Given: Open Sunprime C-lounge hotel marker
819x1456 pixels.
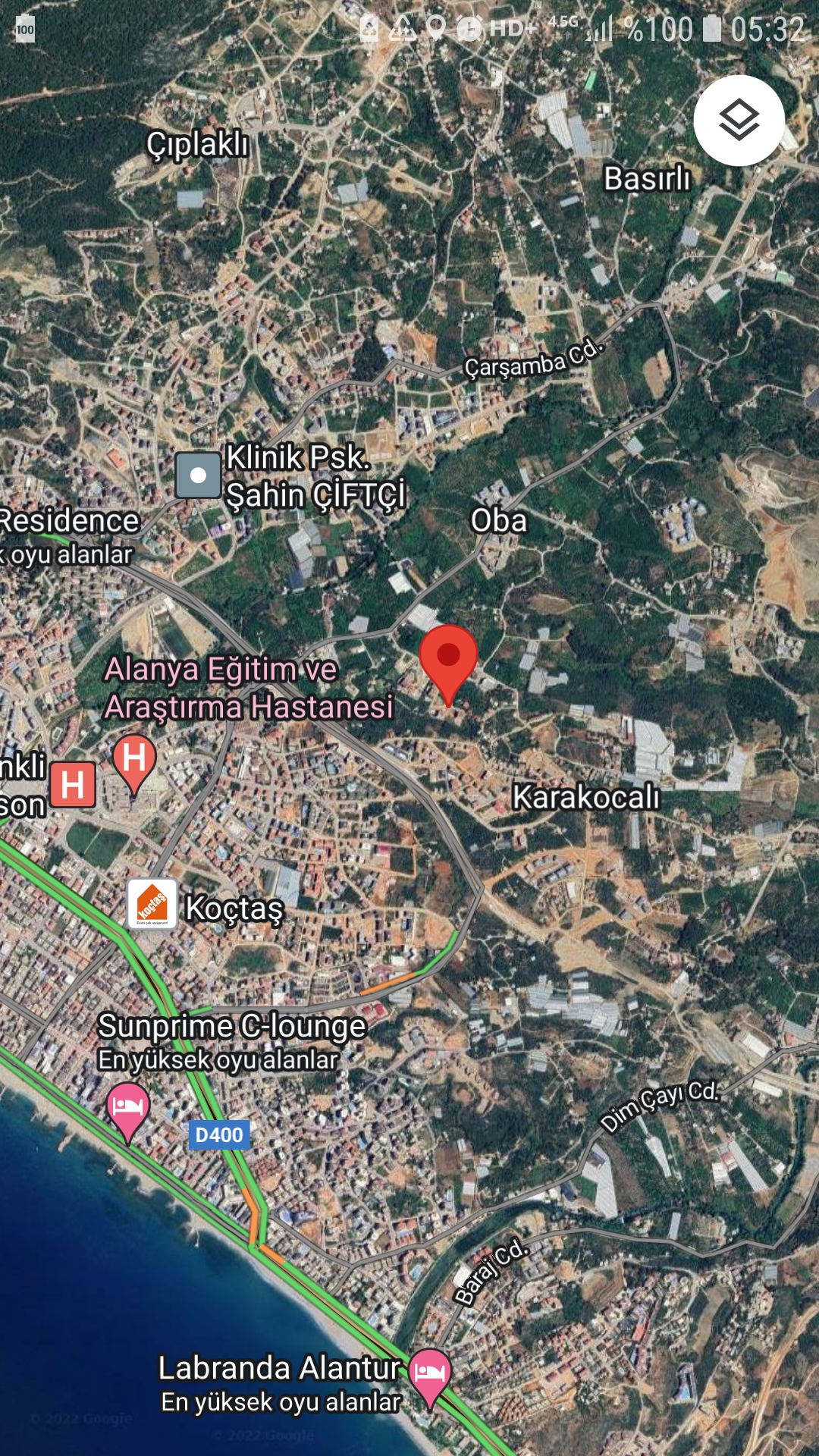Looking at the screenshot, I should (x=128, y=1108).
